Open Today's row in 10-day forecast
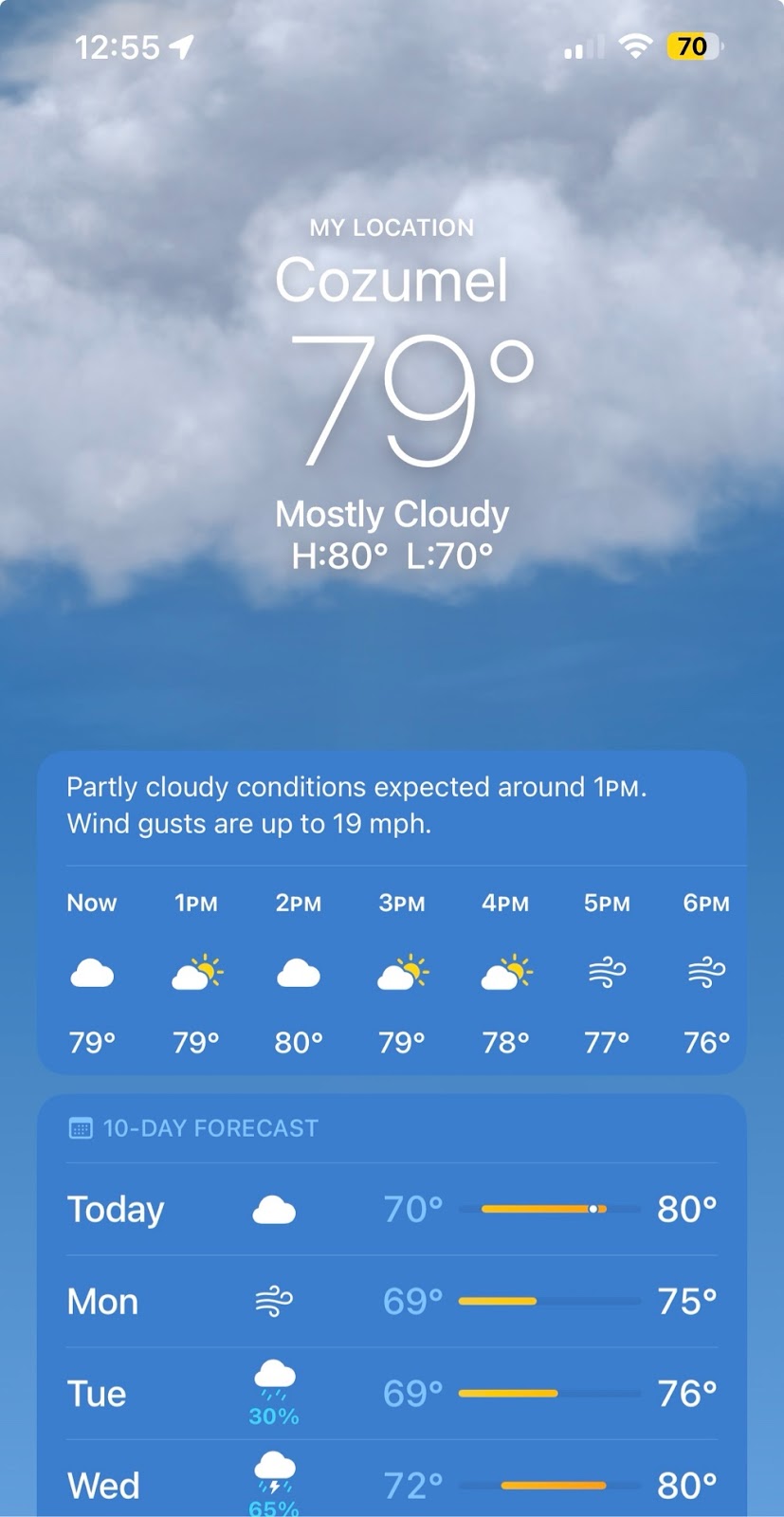Screen dimensions: 784x1517 click(x=392, y=1209)
